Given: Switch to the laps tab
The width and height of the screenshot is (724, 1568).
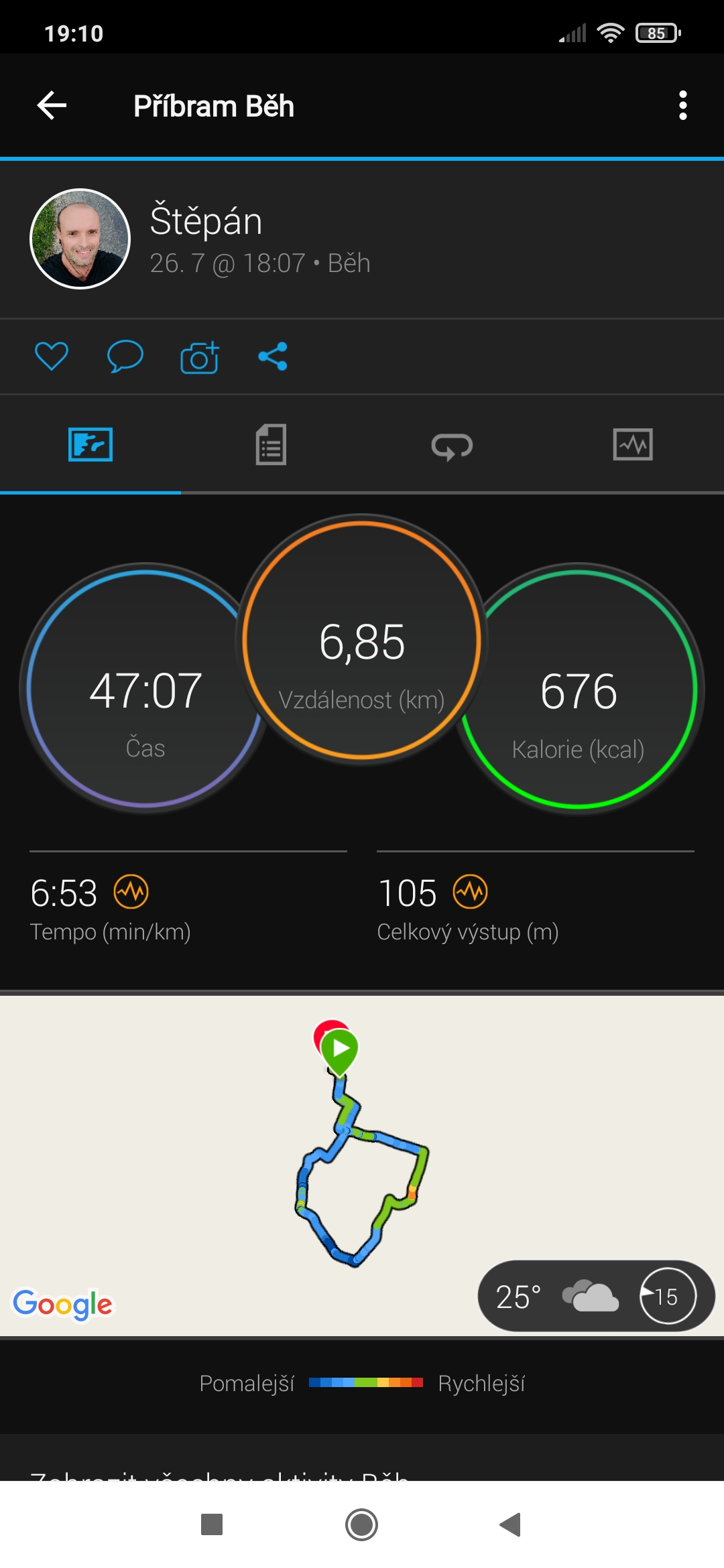Looking at the screenshot, I should click(x=452, y=446).
